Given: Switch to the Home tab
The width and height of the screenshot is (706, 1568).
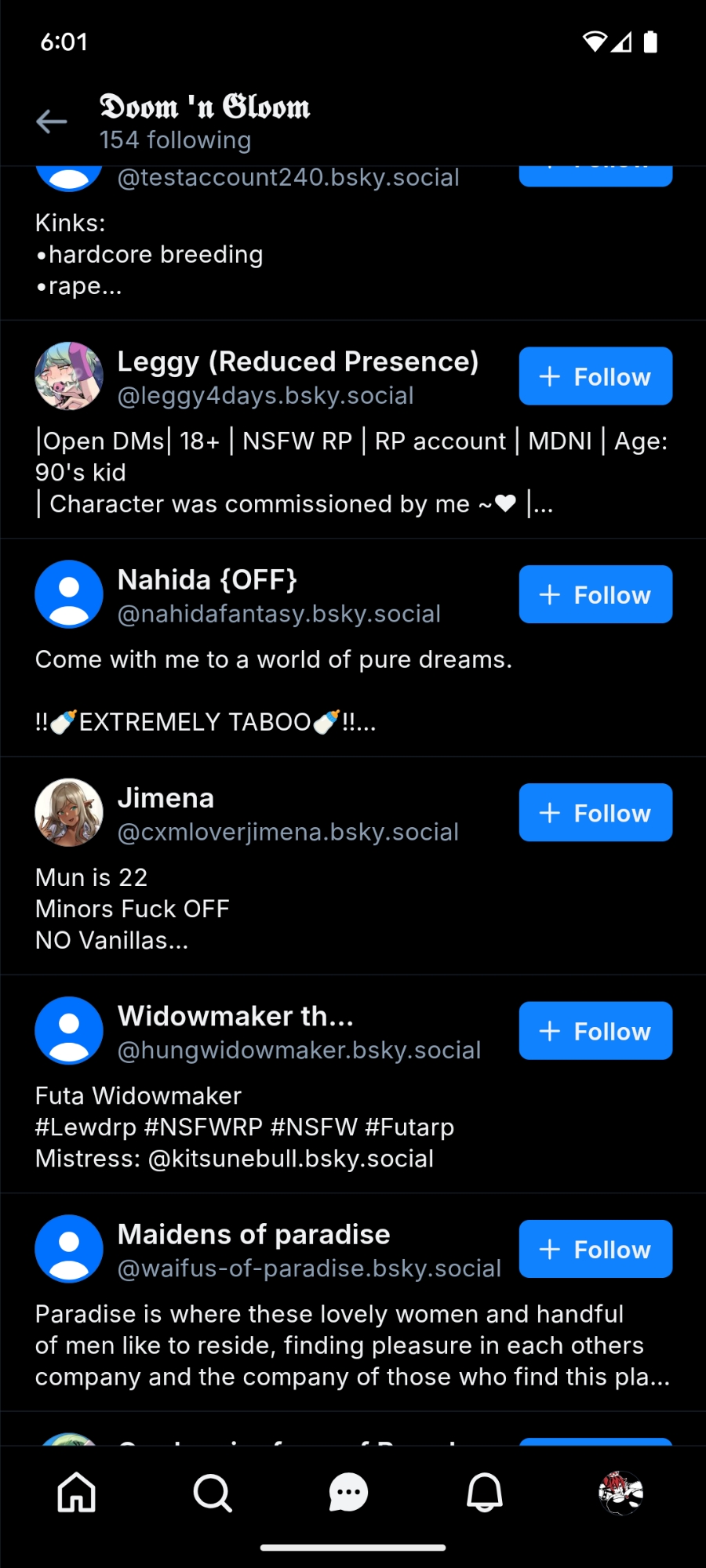Looking at the screenshot, I should click(77, 1492).
